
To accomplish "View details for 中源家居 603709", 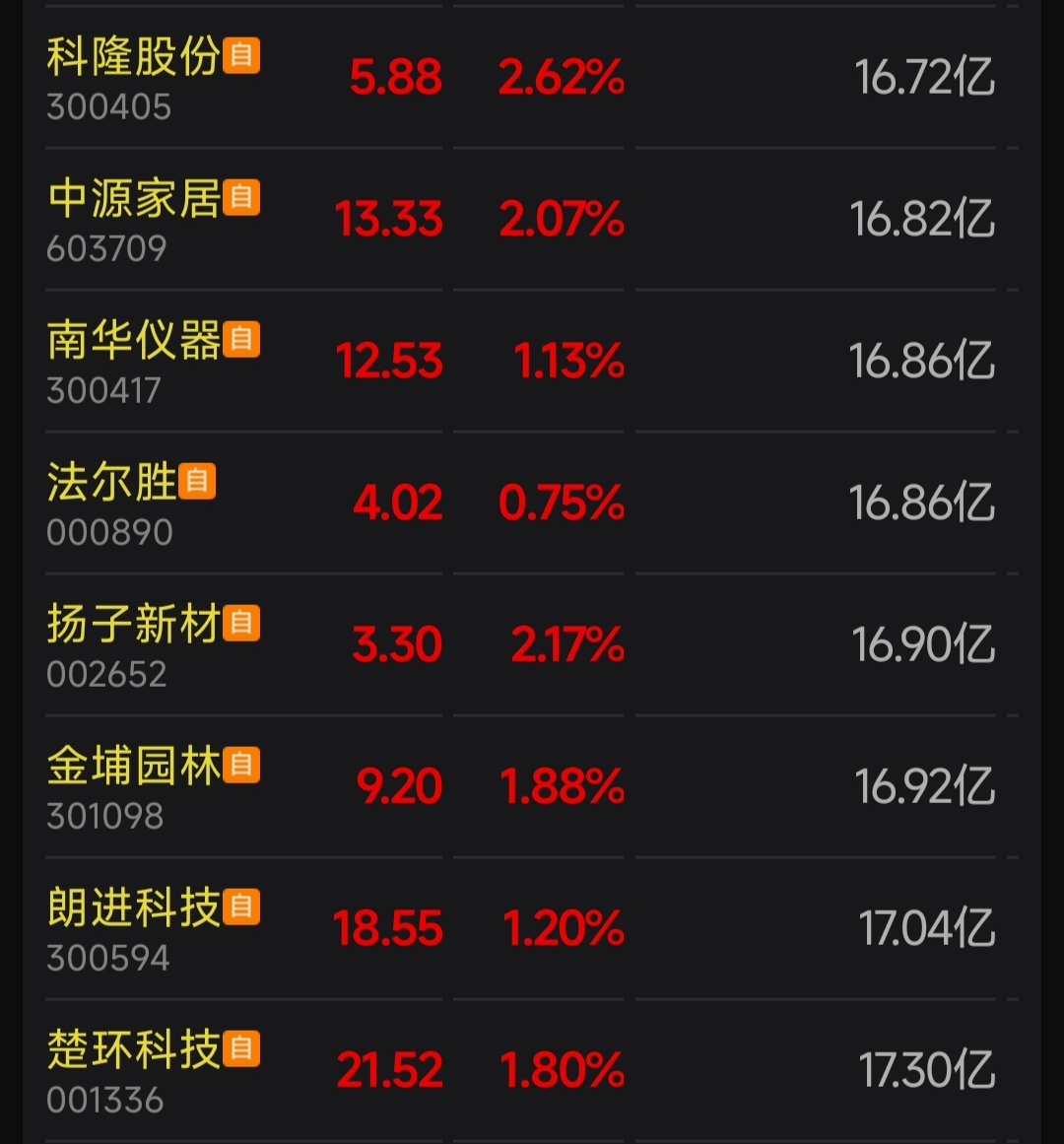I will [133, 220].
